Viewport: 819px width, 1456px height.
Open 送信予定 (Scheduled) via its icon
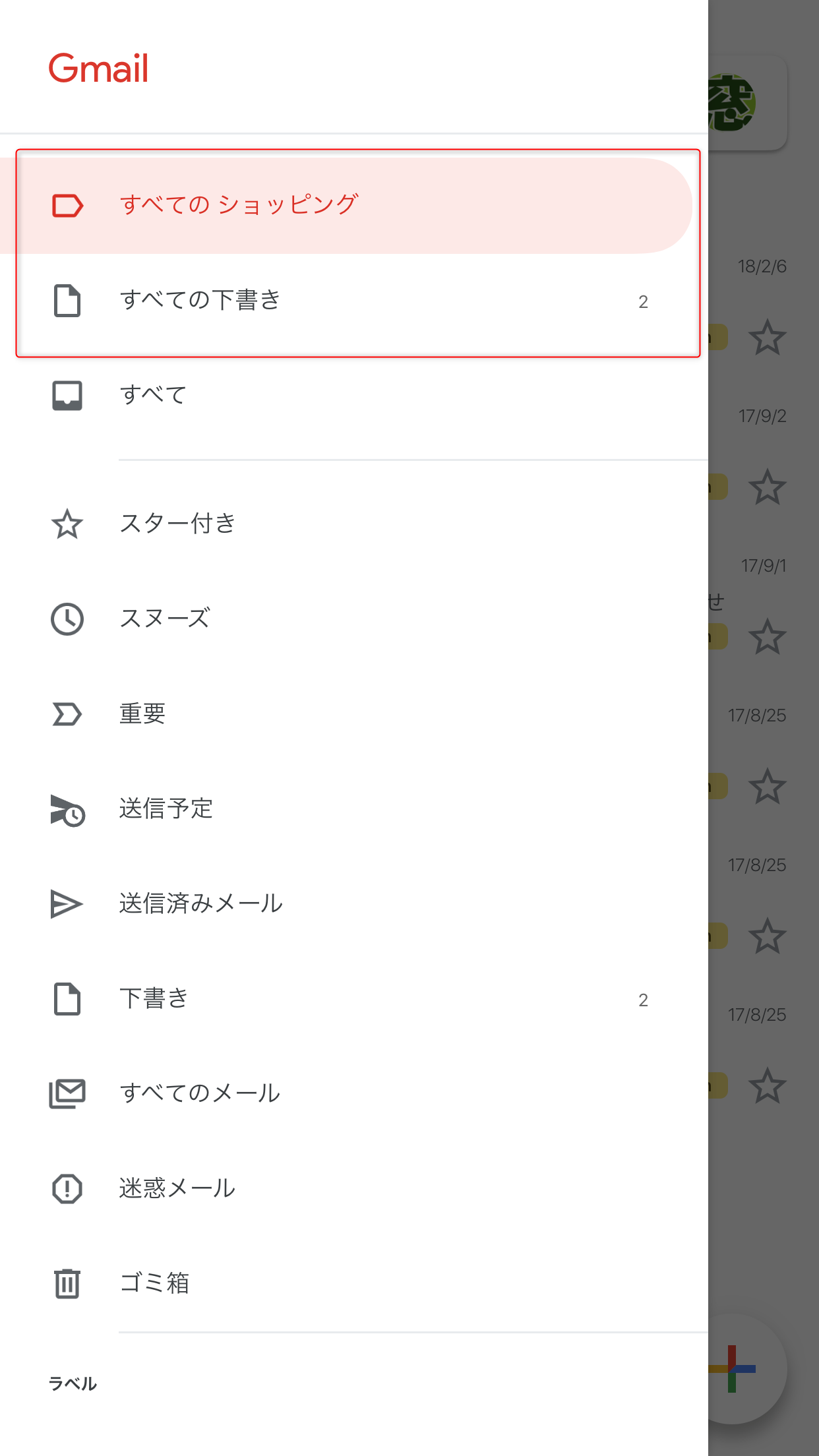(68, 810)
